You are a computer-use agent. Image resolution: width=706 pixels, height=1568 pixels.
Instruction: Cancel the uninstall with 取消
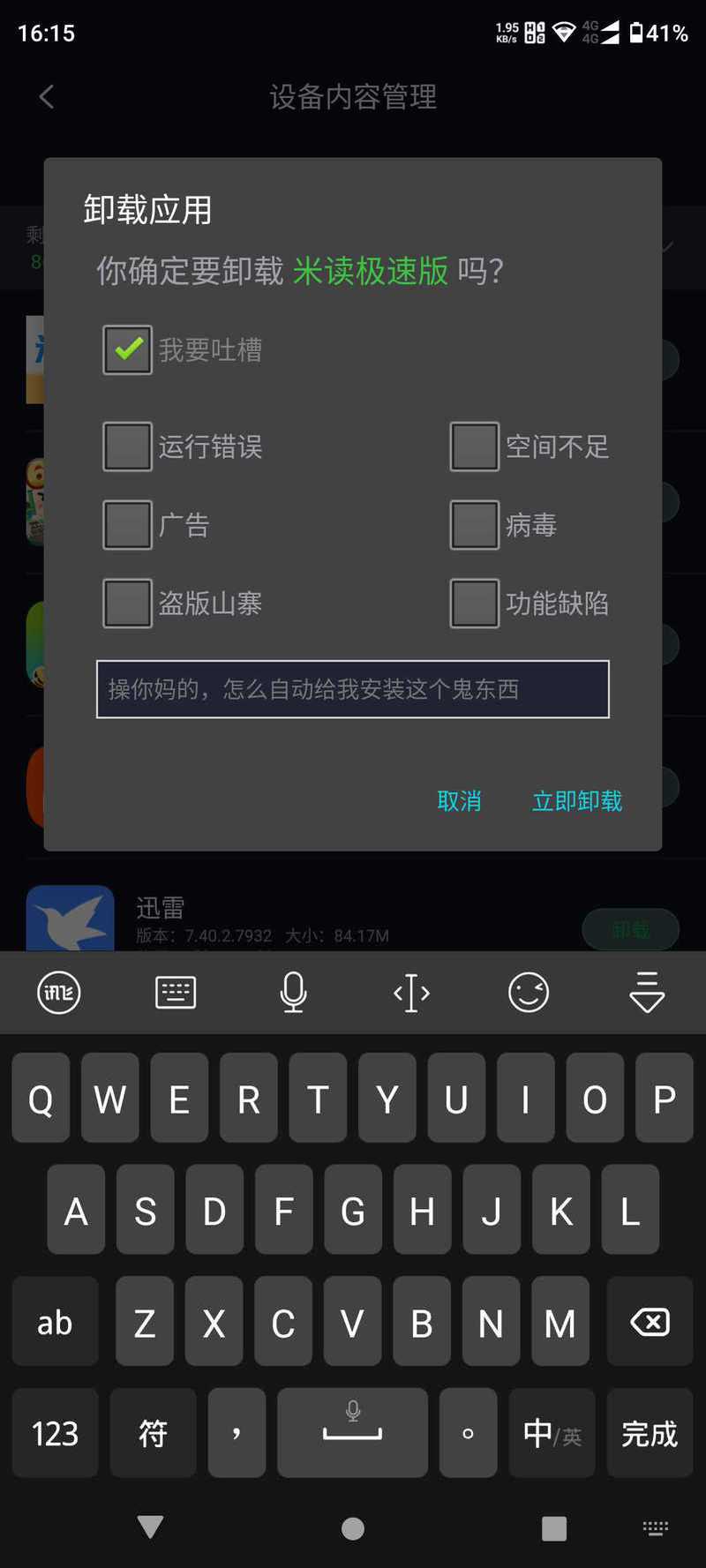tap(460, 801)
